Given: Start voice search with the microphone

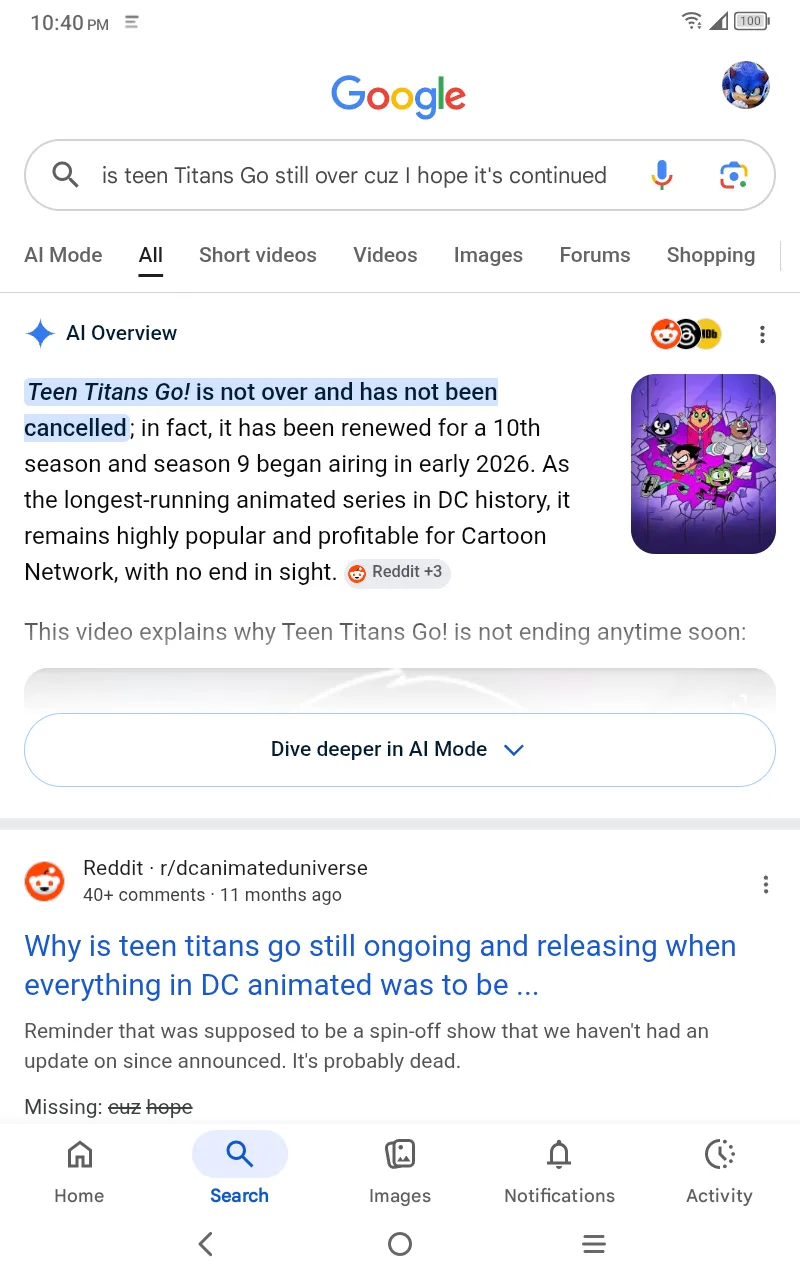Looking at the screenshot, I should [x=661, y=175].
